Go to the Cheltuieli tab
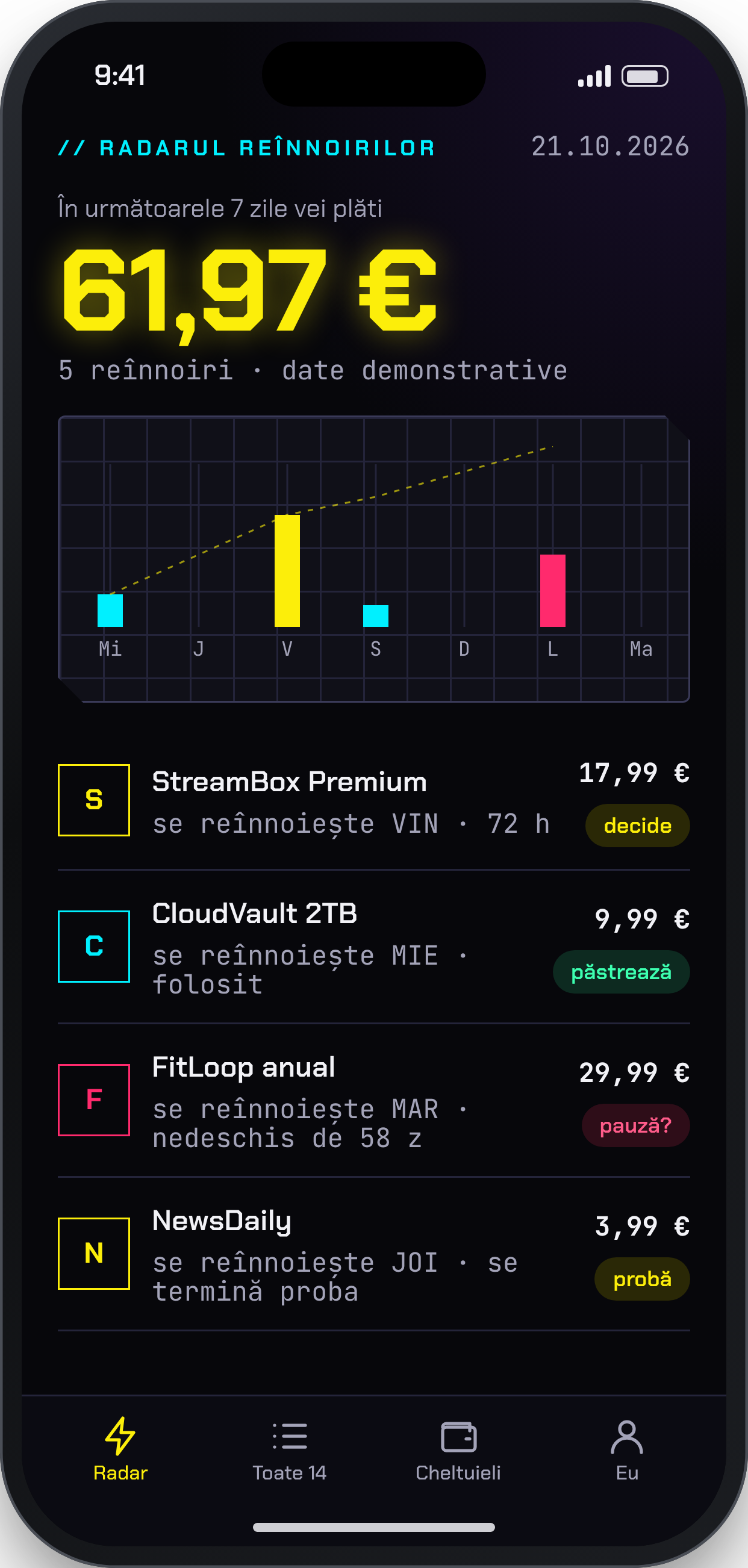 458,1449
